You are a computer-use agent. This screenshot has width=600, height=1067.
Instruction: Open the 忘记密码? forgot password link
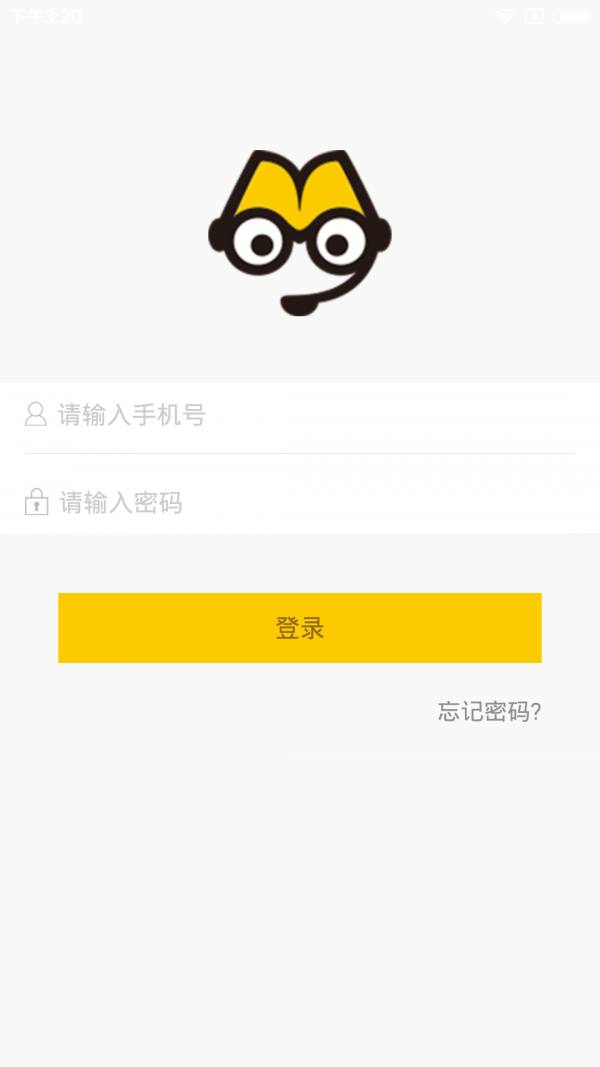[489, 712]
